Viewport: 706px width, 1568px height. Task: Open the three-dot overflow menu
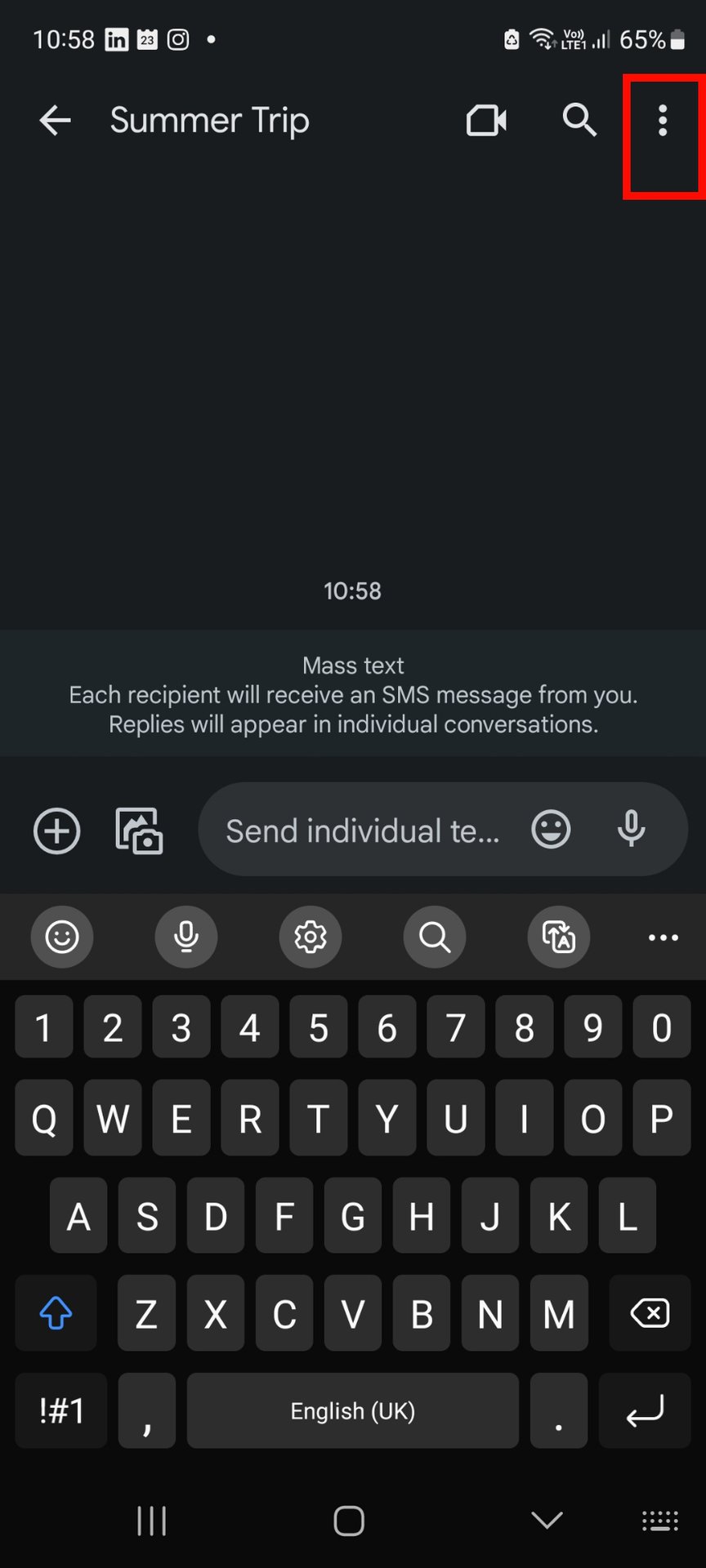pos(663,121)
